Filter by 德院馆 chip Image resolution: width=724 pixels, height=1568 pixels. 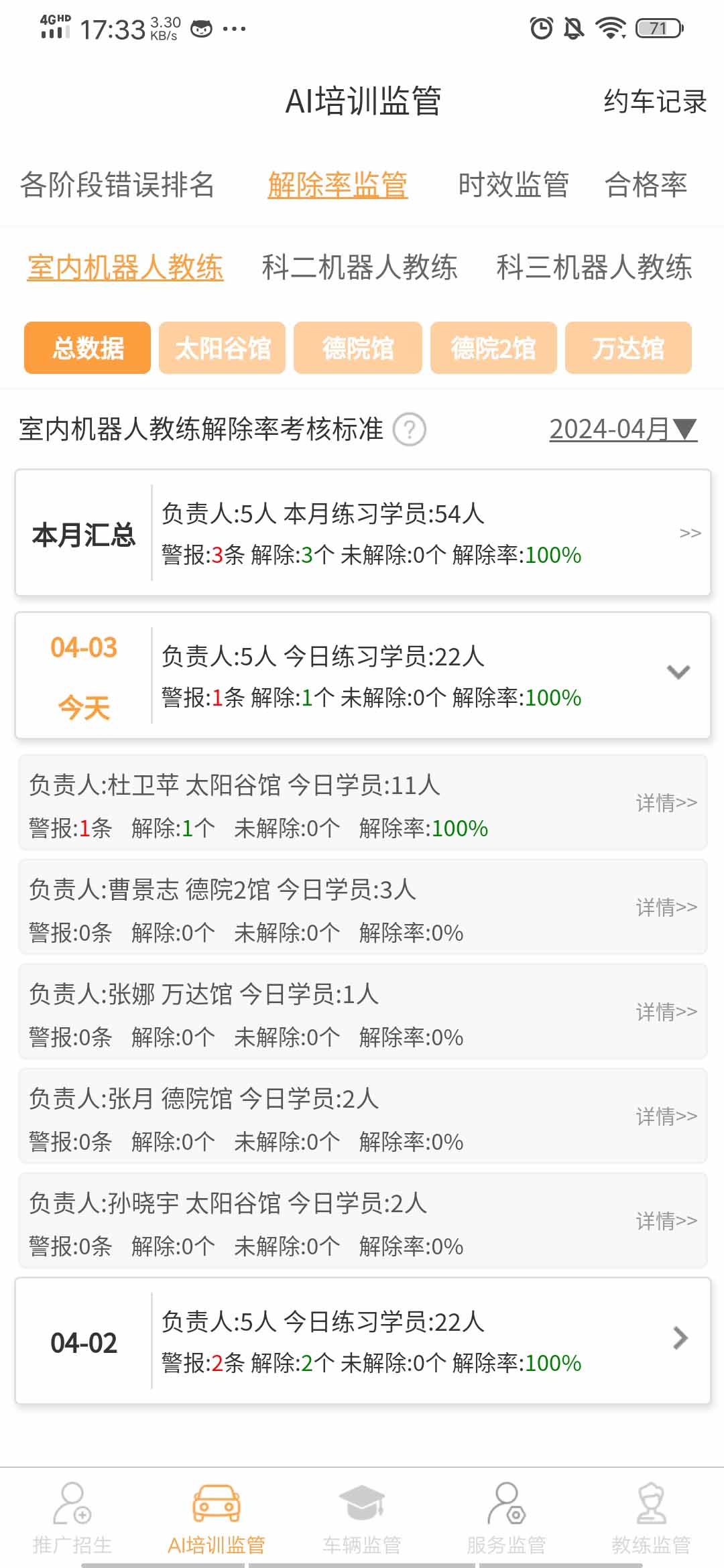(x=358, y=348)
